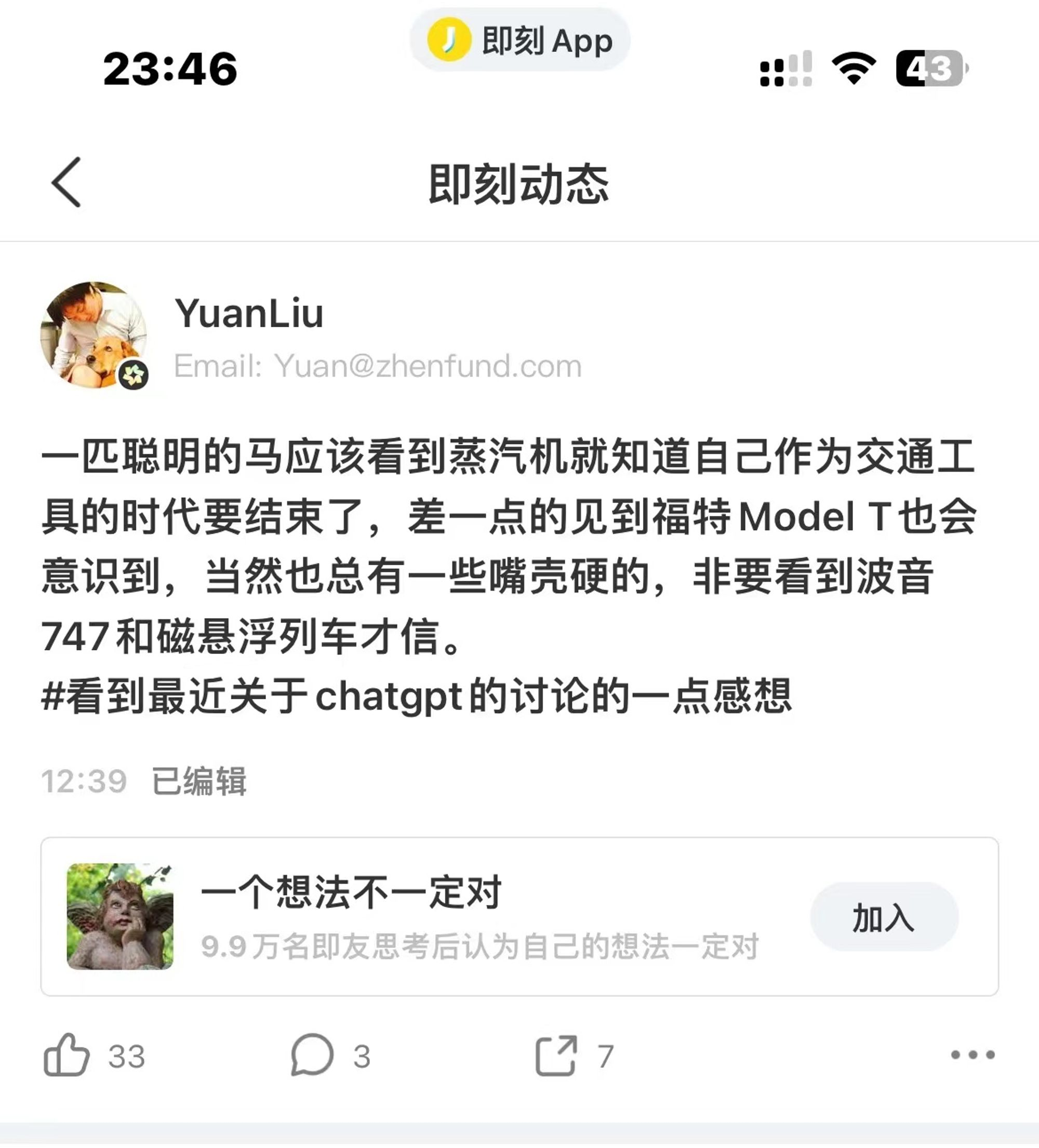Join the 一个想法不一定对 circle

(x=884, y=917)
